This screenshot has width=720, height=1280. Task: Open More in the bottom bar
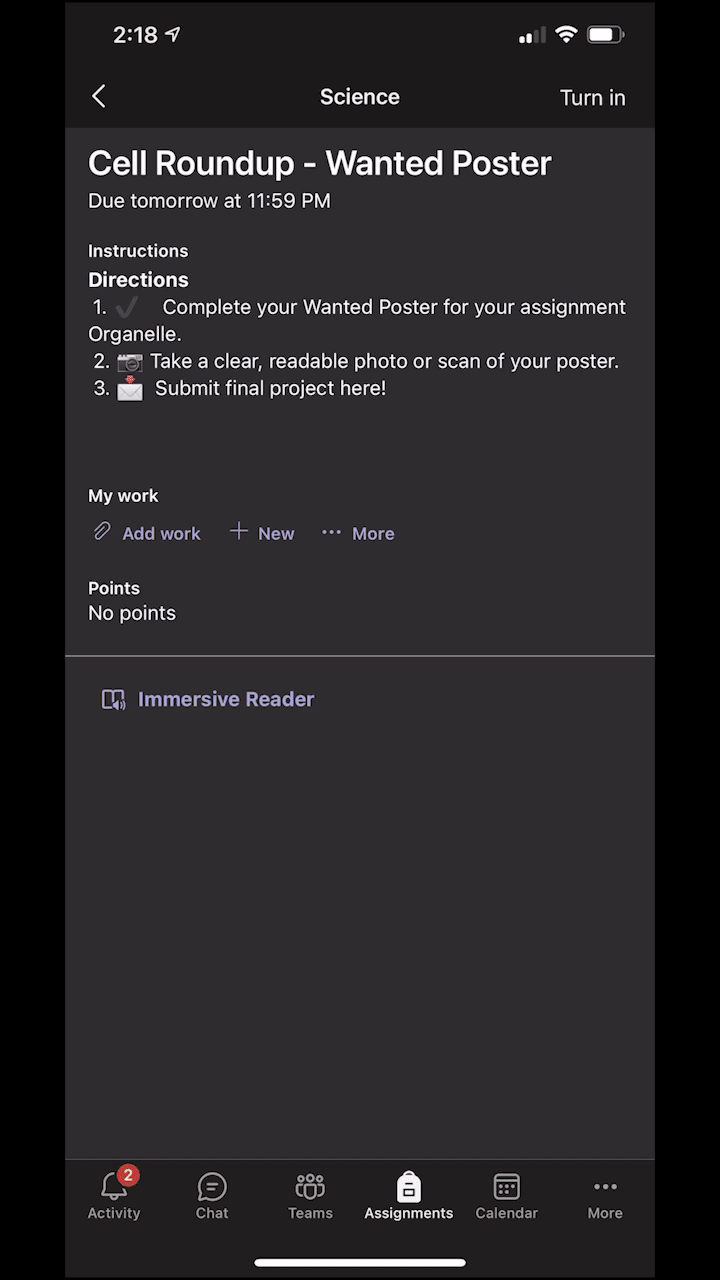[605, 1196]
